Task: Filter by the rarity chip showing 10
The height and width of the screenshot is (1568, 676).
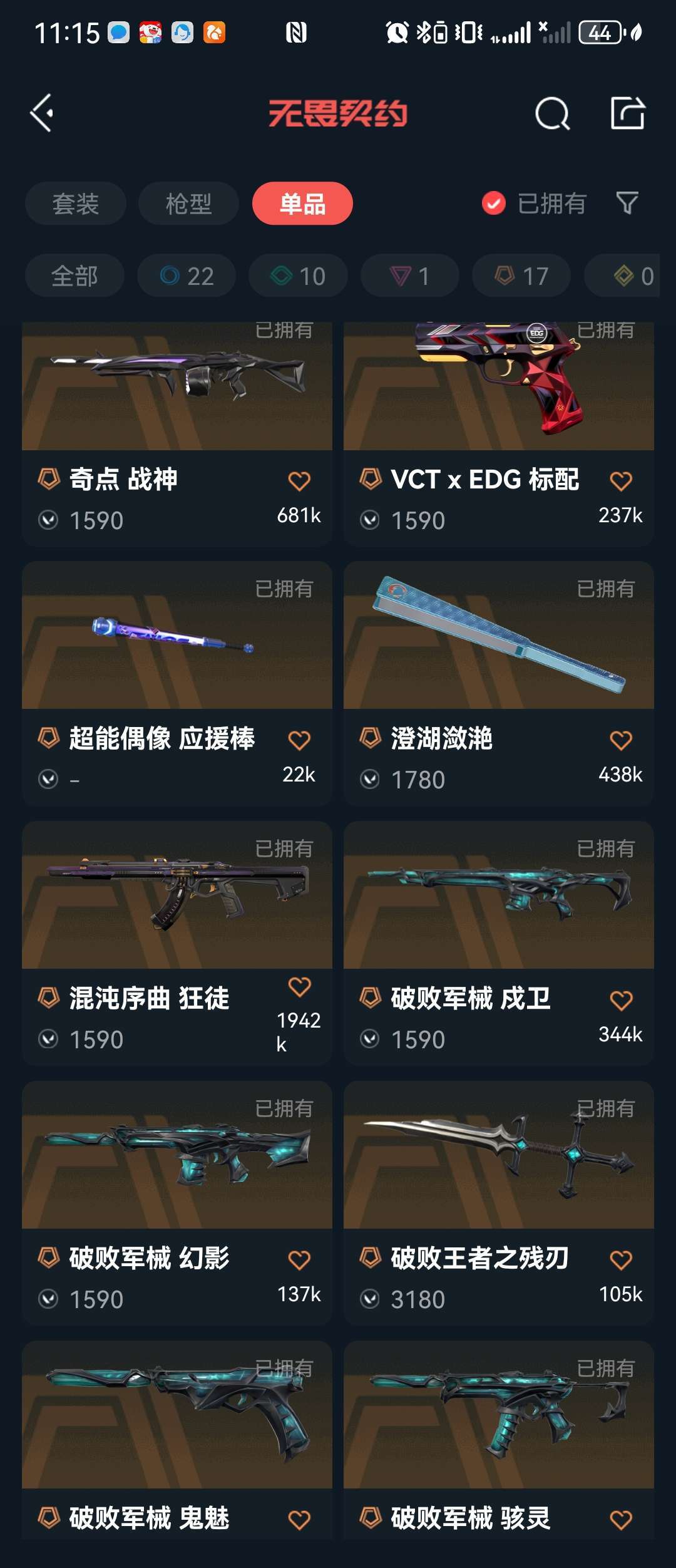Action: pos(298,276)
